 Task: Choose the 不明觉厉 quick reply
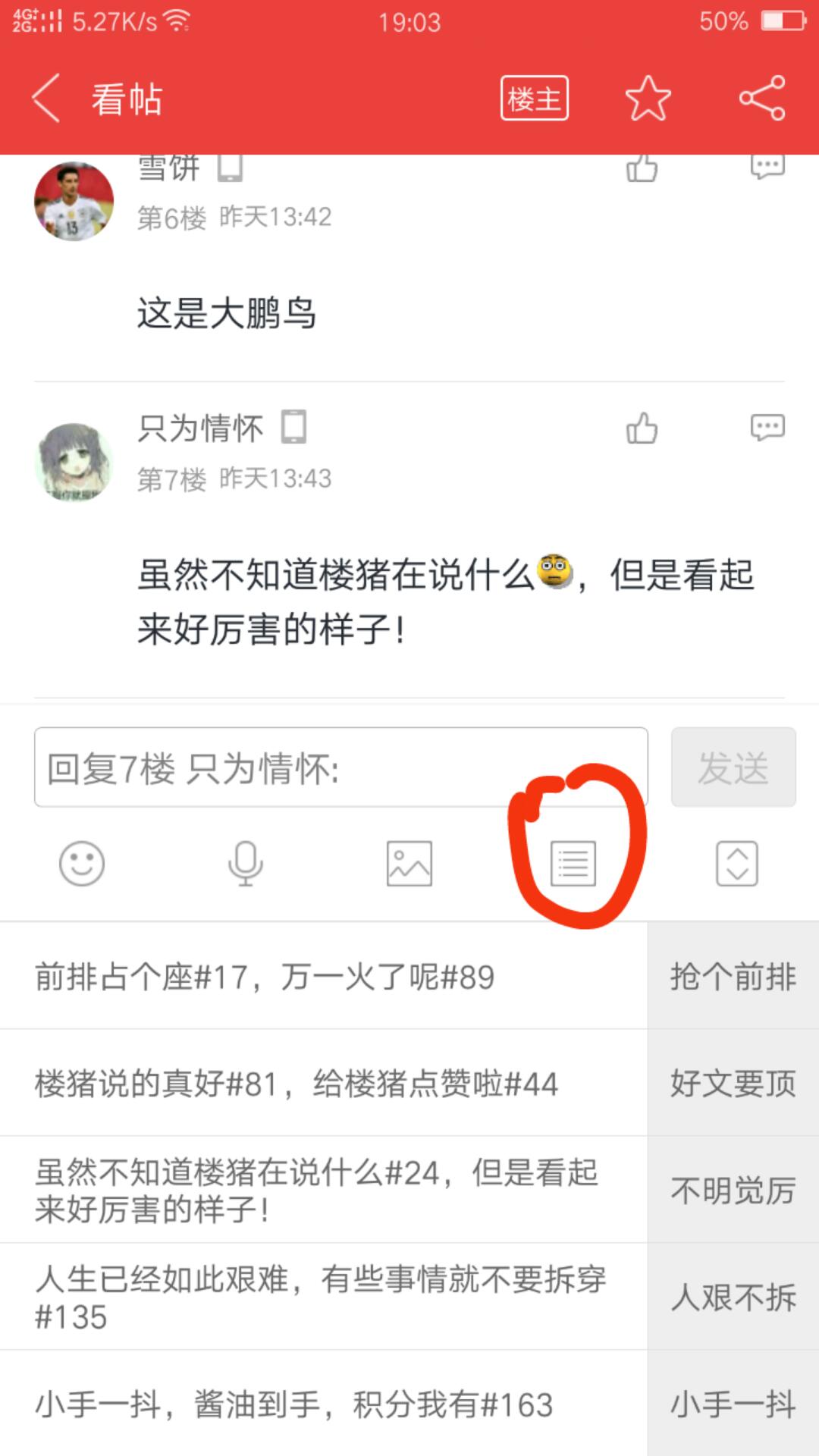pyautogui.click(x=733, y=1191)
